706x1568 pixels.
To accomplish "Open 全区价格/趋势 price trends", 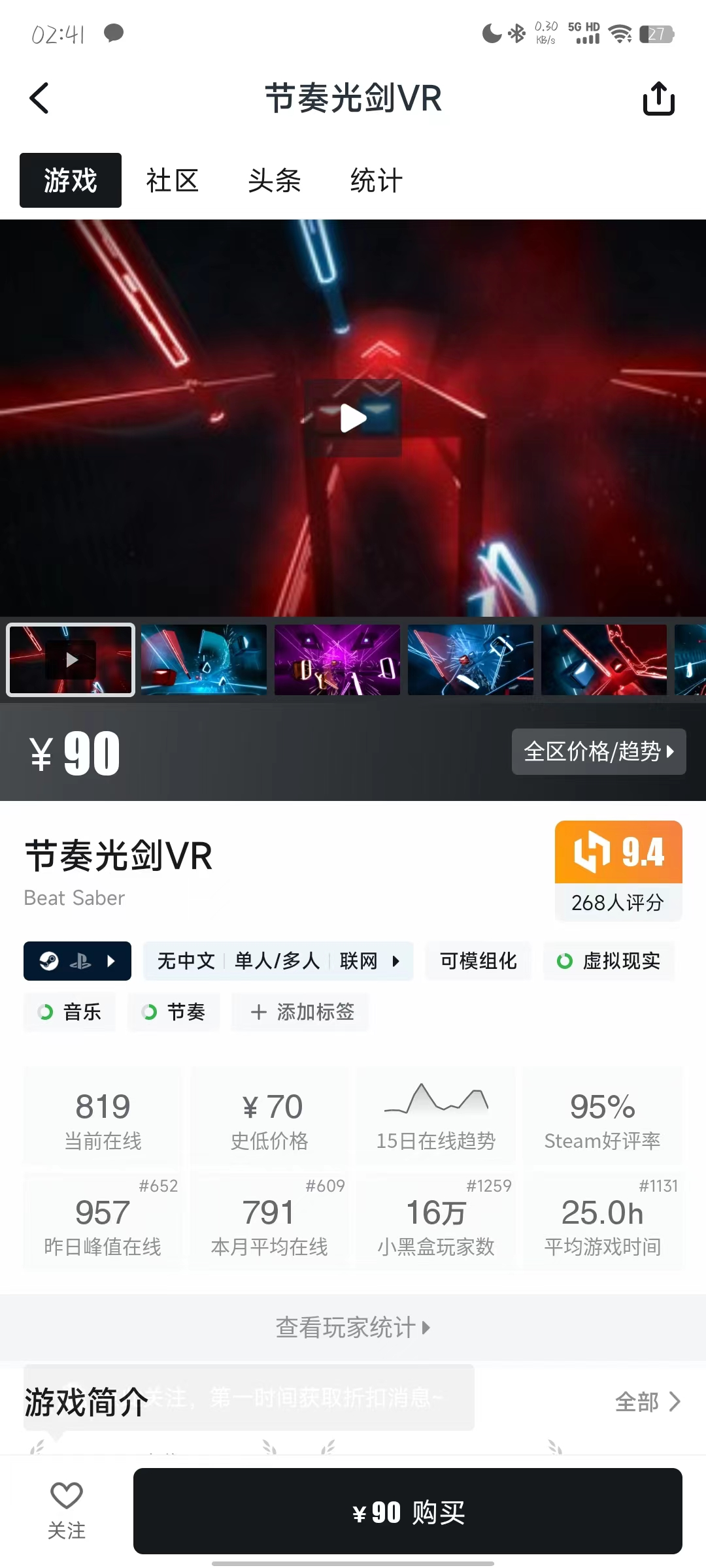I will pos(598,751).
